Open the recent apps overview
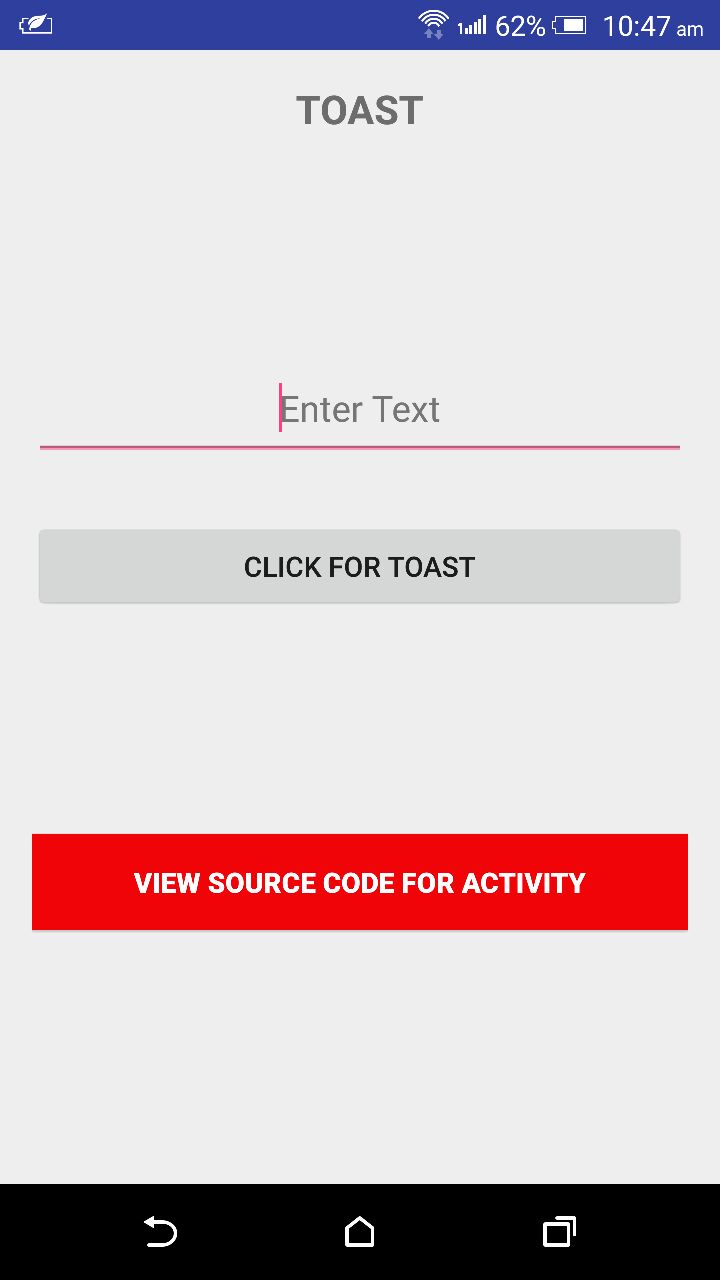720x1280 pixels. 560,1232
